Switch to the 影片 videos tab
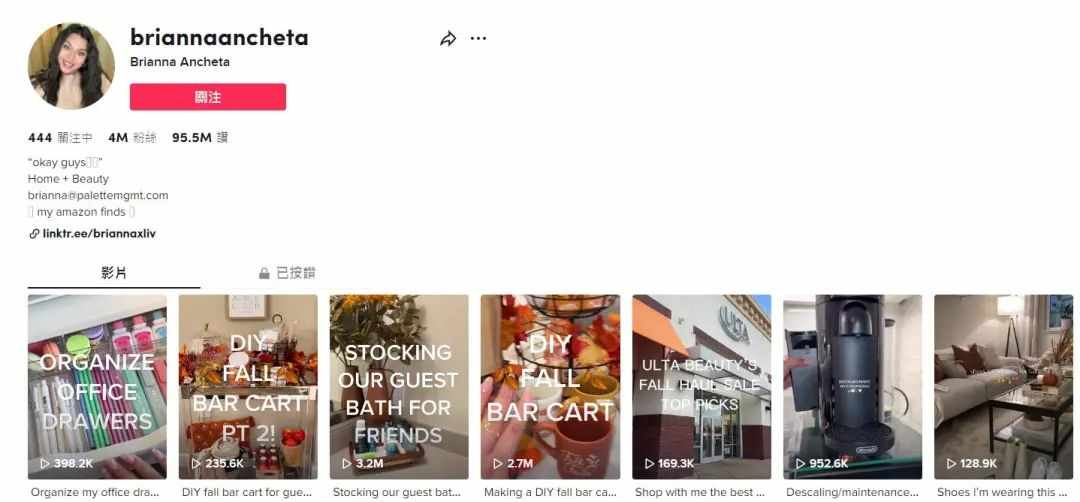 pyautogui.click(x=114, y=273)
